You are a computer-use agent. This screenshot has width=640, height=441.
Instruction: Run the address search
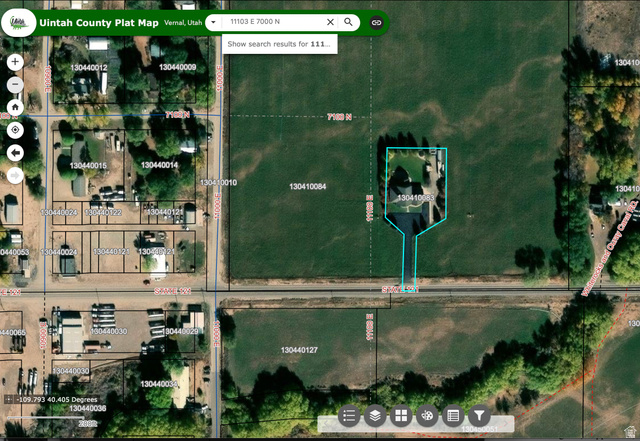pyautogui.click(x=348, y=21)
